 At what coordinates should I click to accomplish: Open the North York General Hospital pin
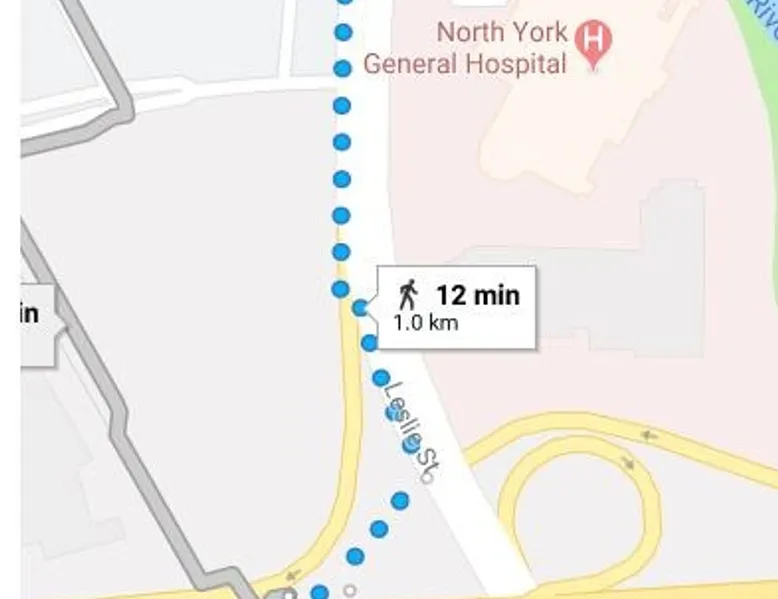coord(596,43)
